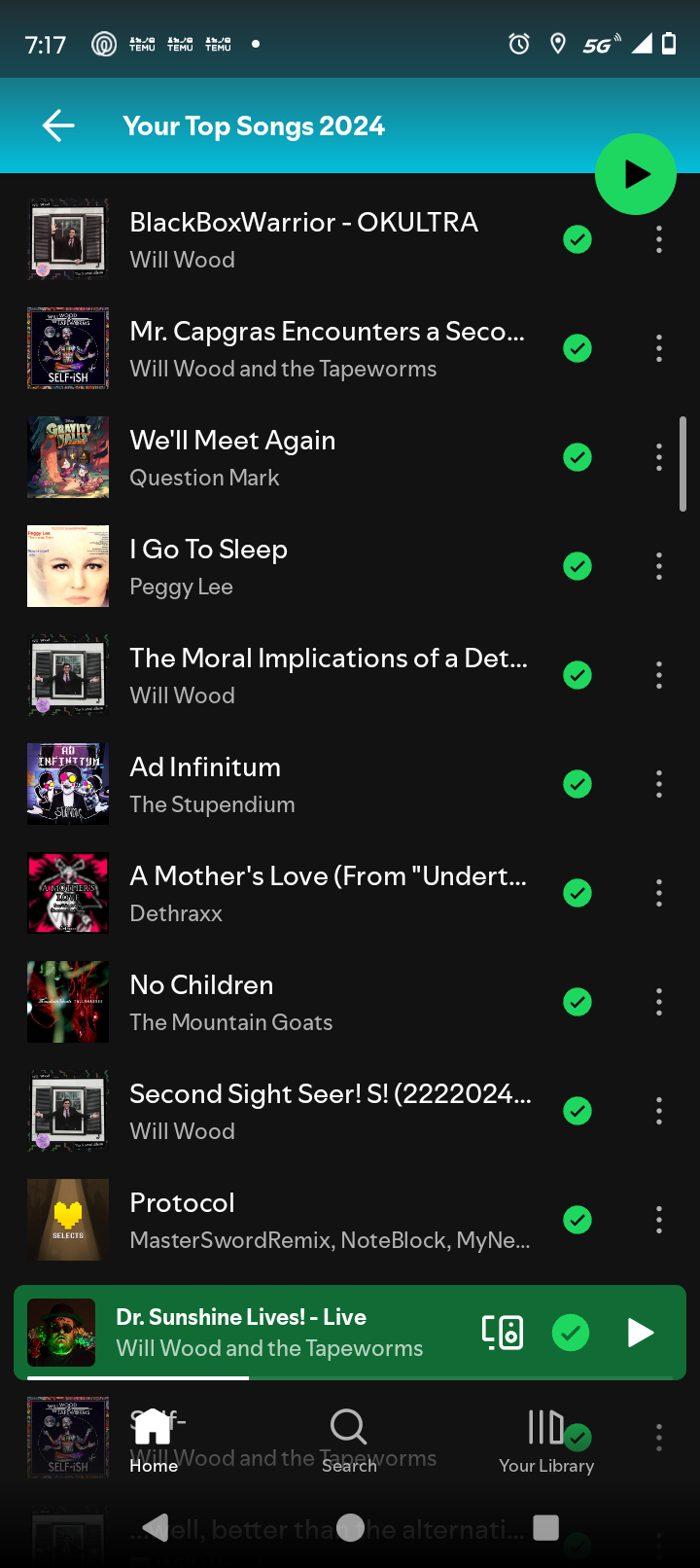Tap the saved checkmark in the mini player
The image size is (700, 1568).
[x=571, y=1333]
